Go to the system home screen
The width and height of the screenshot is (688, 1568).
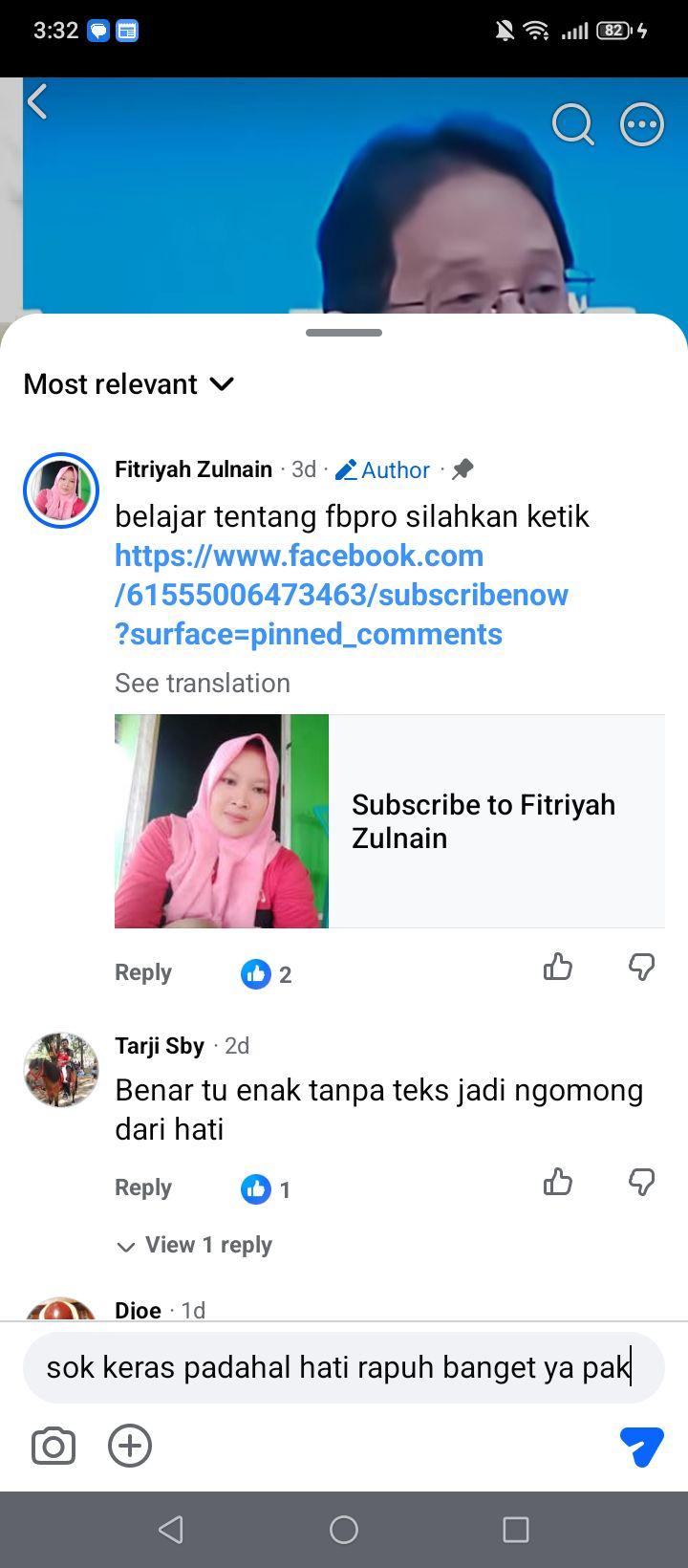click(x=344, y=1530)
